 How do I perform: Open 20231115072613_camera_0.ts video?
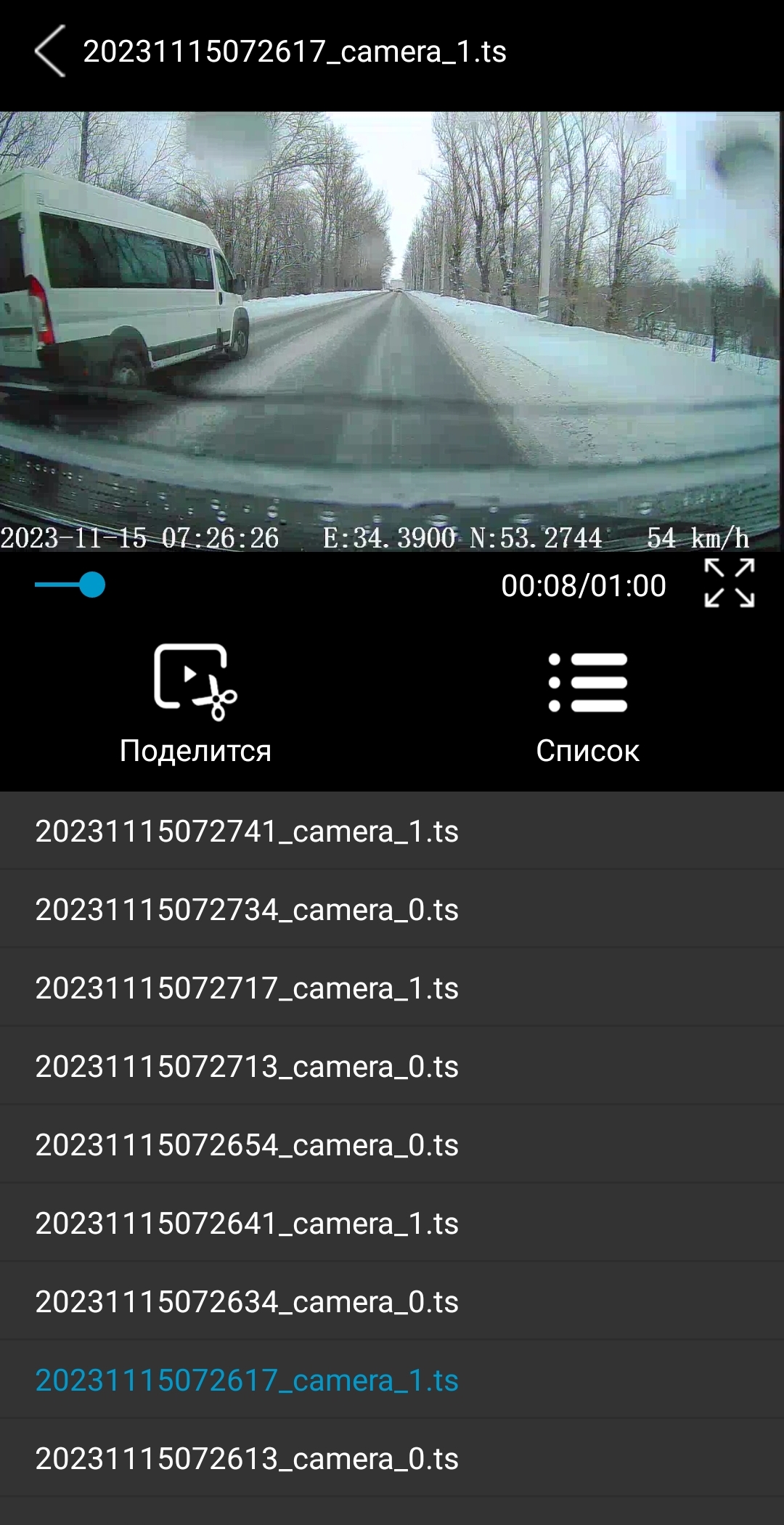click(x=247, y=1459)
